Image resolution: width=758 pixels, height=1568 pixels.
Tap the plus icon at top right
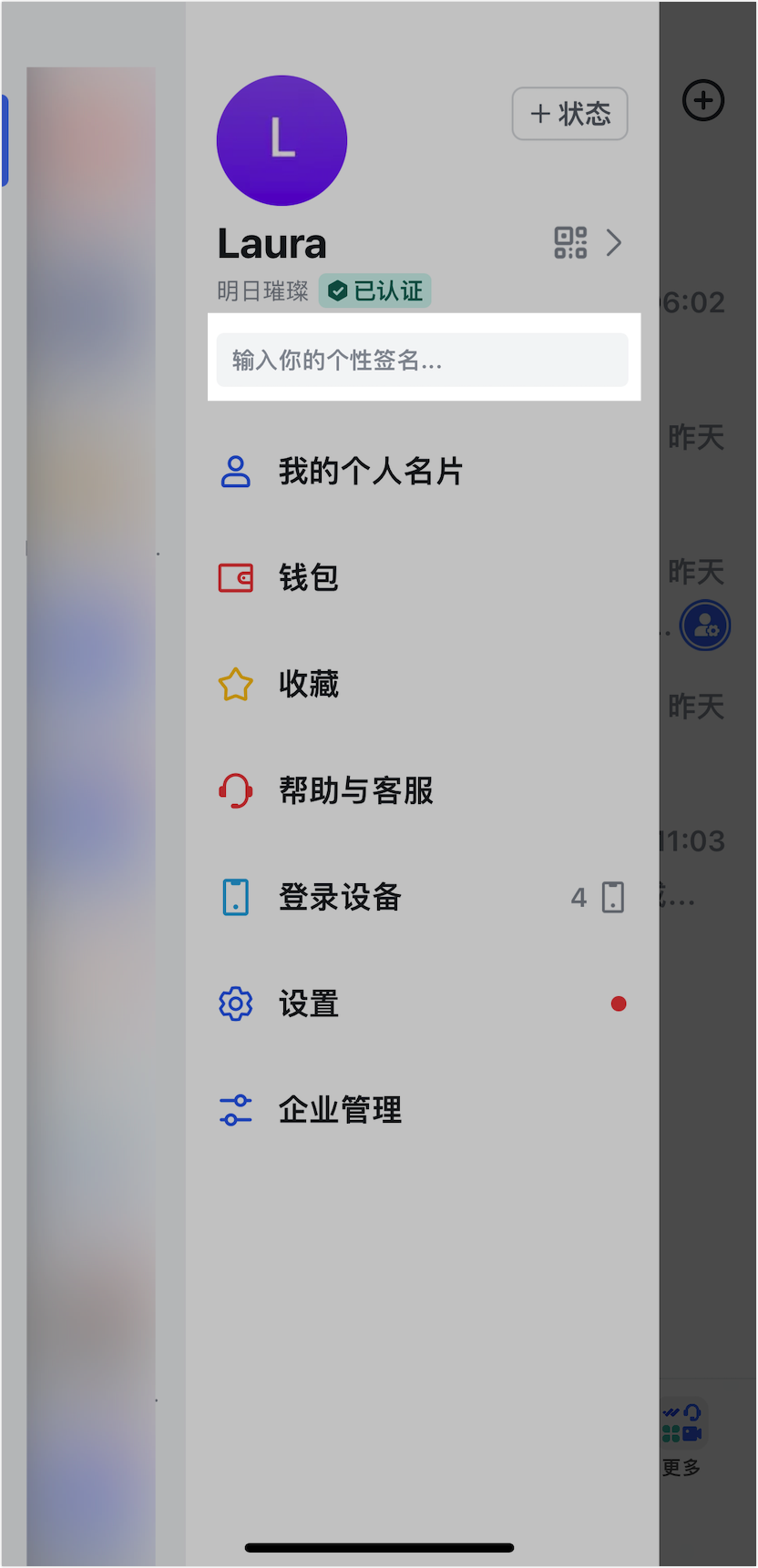pos(703,100)
